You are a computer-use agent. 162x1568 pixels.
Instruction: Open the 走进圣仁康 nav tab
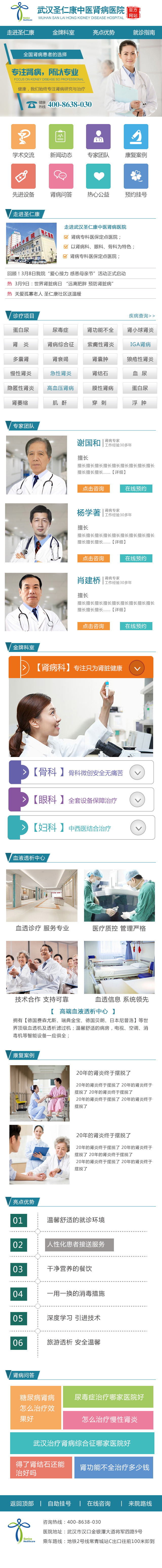21,32
